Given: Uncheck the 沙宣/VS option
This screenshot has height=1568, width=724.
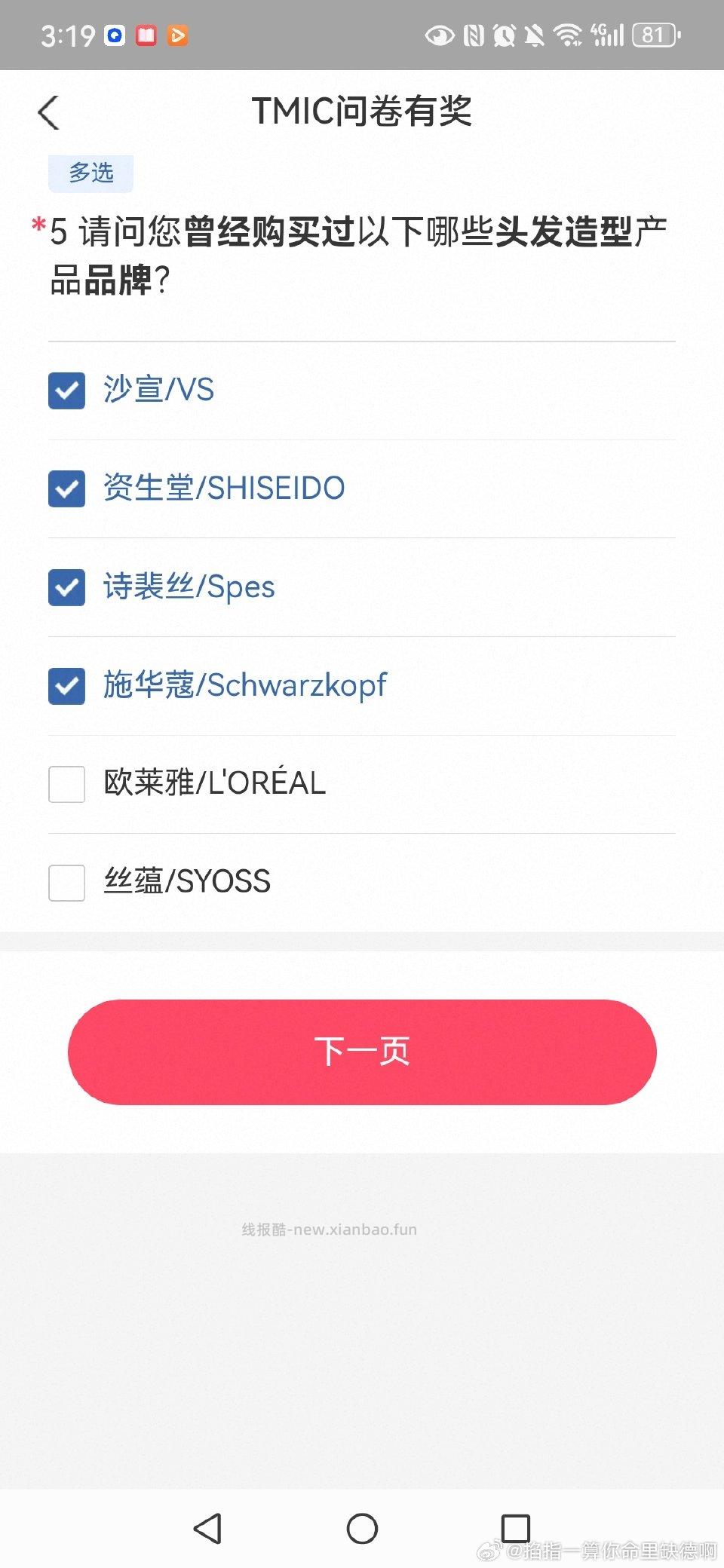Looking at the screenshot, I should (66, 390).
